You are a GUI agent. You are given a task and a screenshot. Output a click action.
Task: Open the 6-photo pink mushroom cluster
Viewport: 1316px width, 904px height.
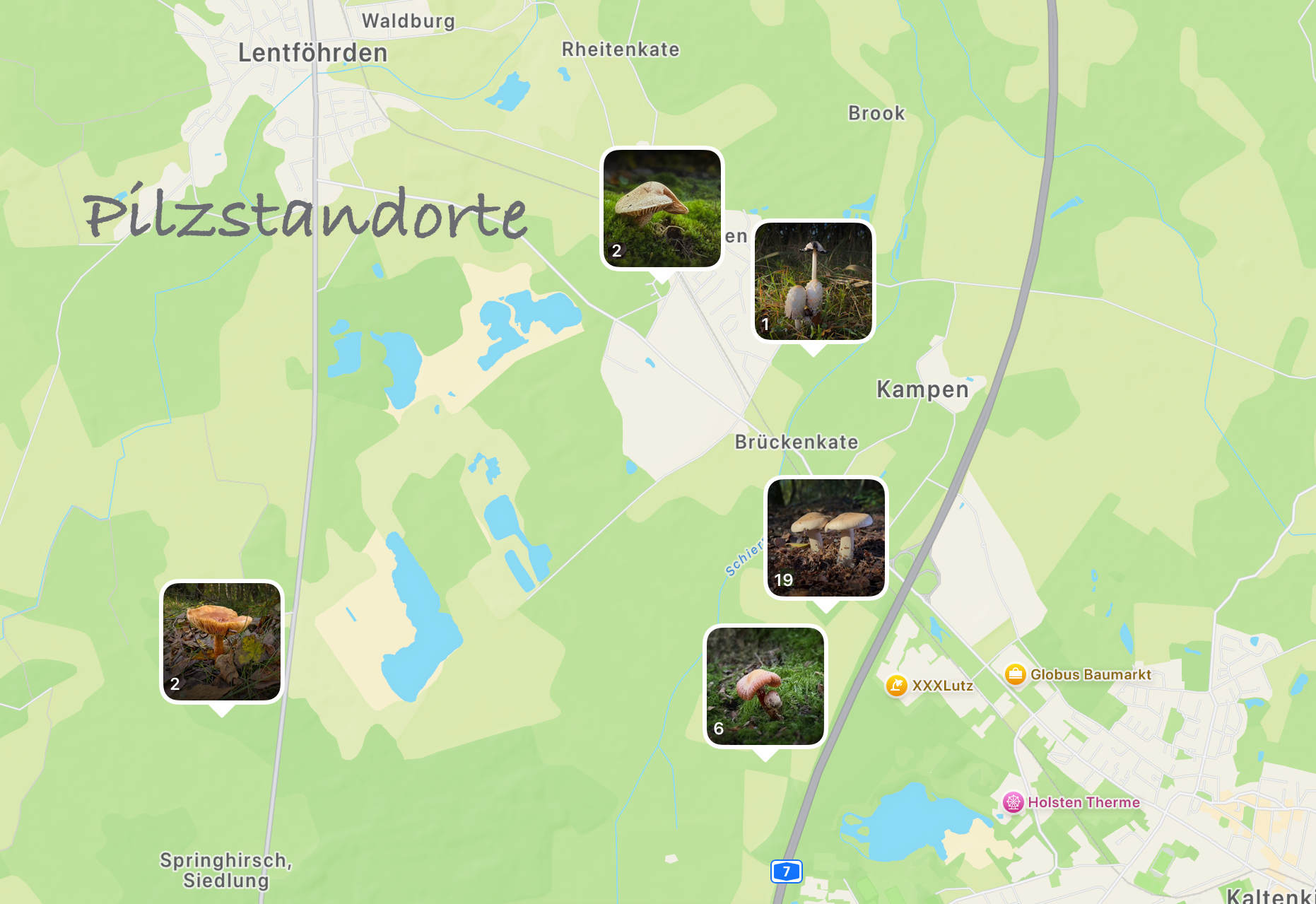(765, 686)
